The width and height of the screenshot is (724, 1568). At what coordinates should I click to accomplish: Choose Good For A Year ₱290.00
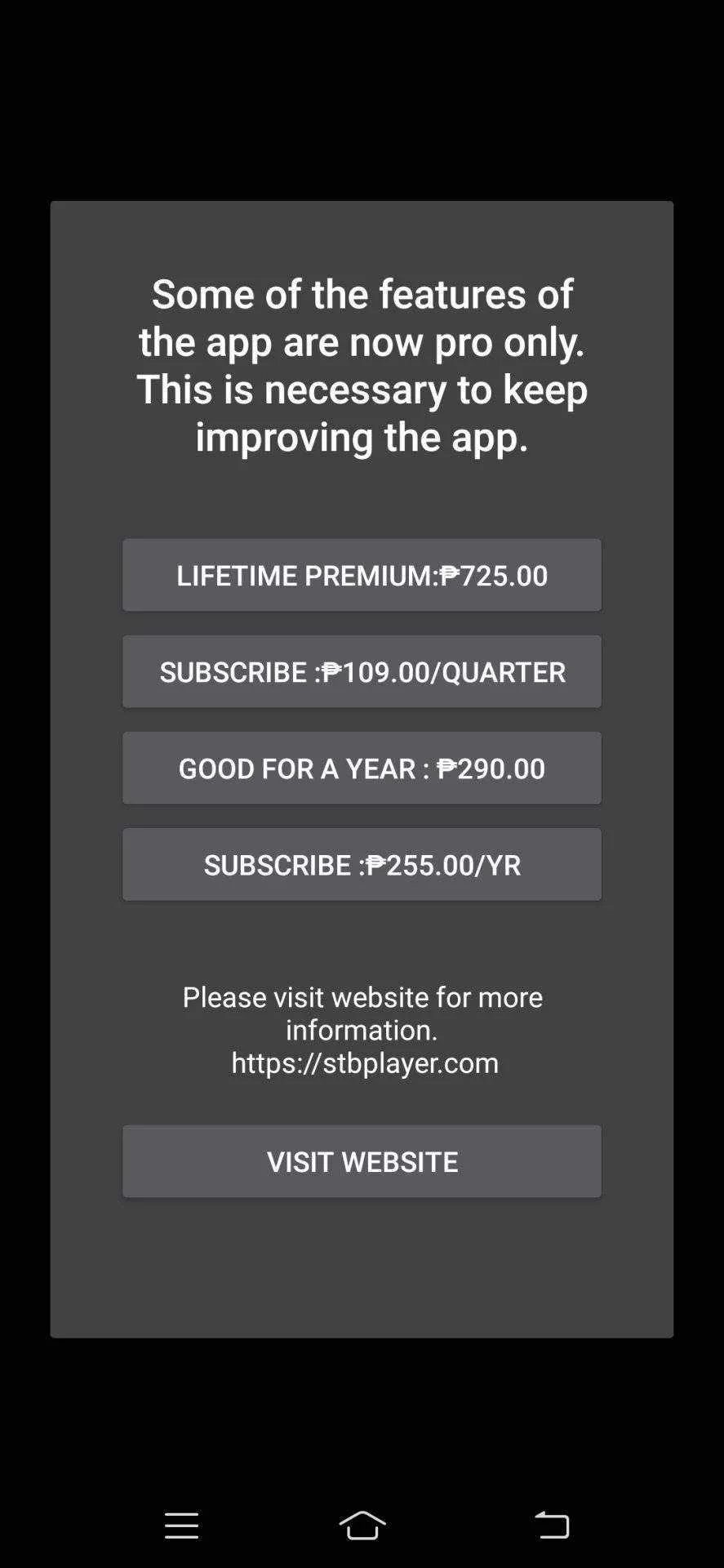pyautogui.click(x=362, y=768)
